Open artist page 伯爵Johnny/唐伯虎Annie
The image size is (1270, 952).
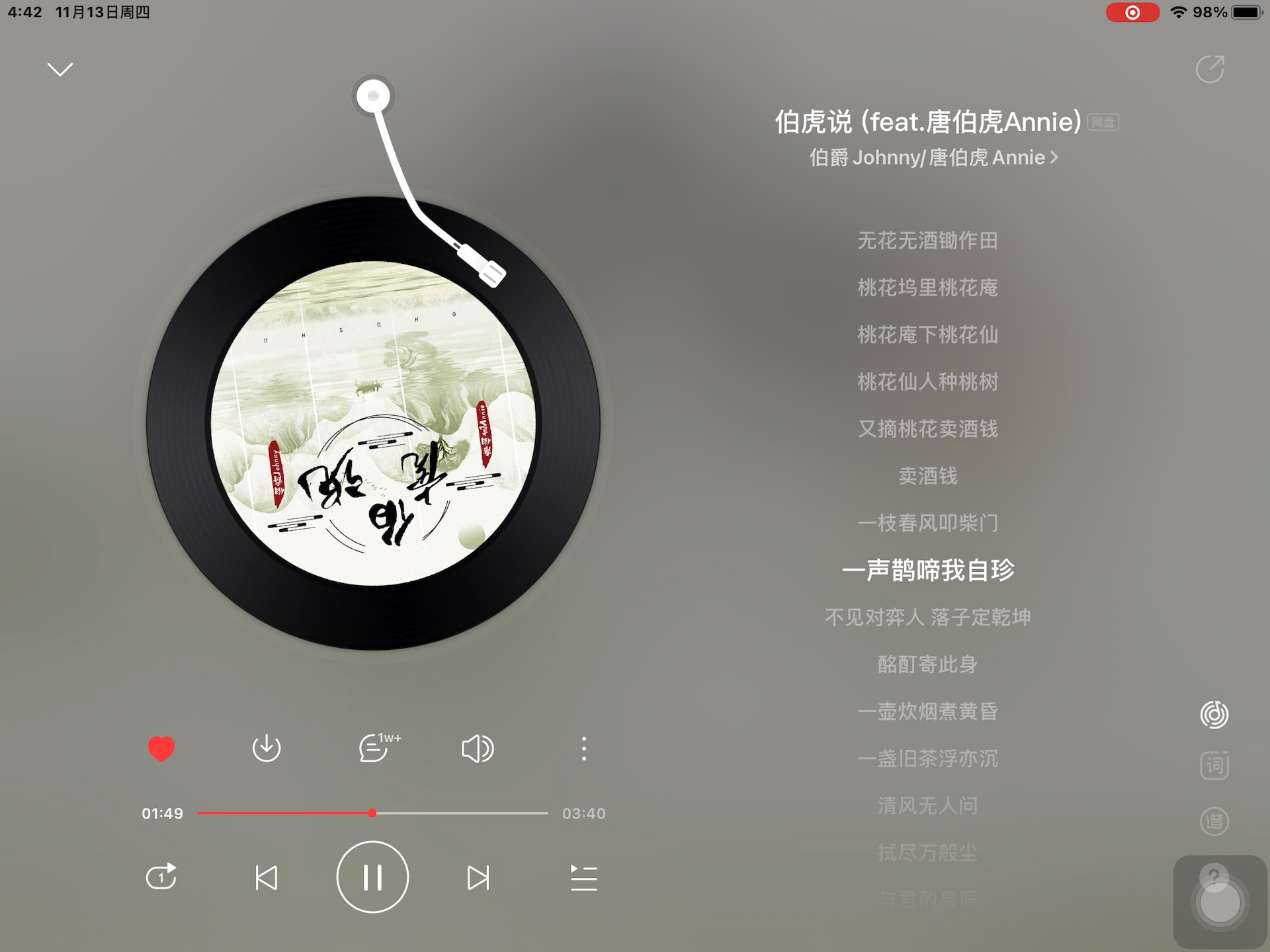point(933,157)
